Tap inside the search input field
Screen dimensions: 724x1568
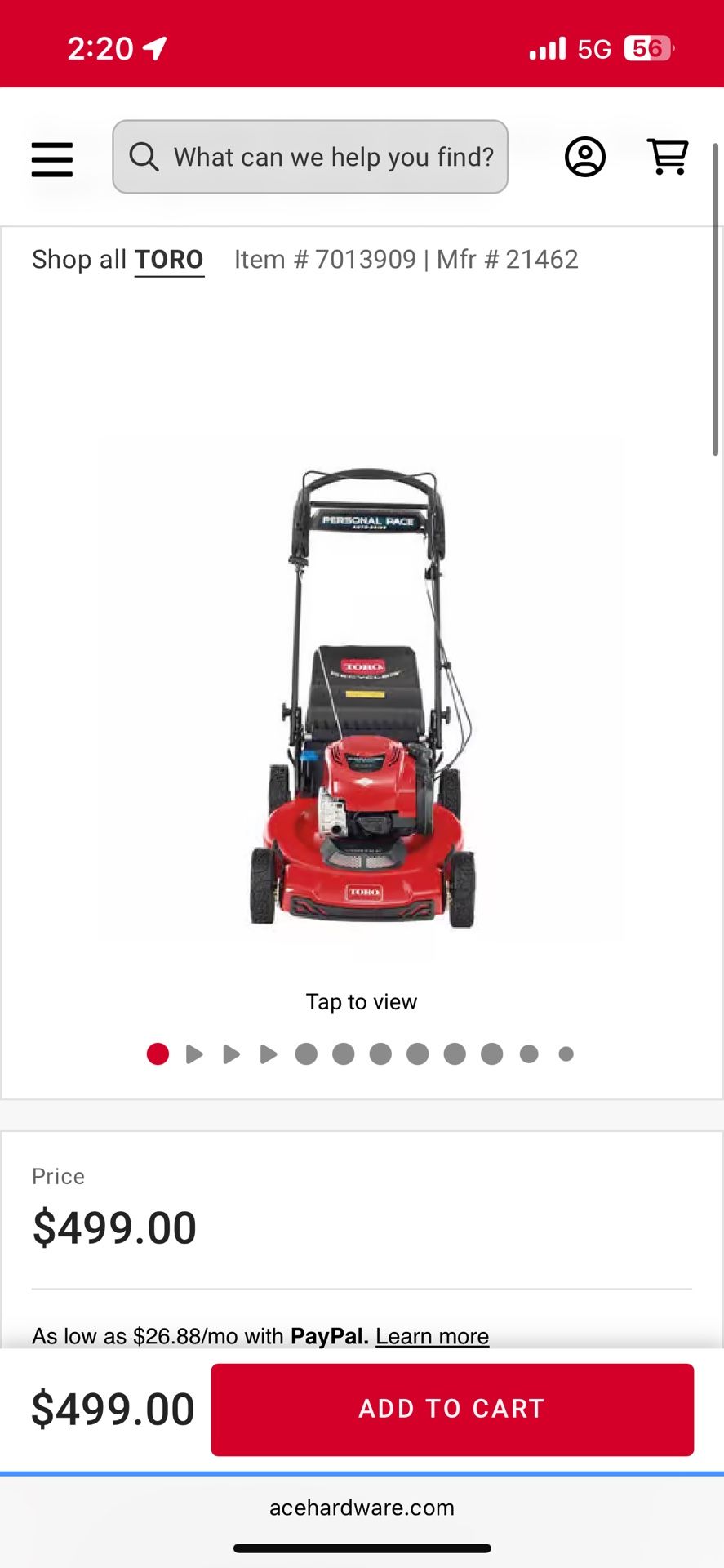326,157
